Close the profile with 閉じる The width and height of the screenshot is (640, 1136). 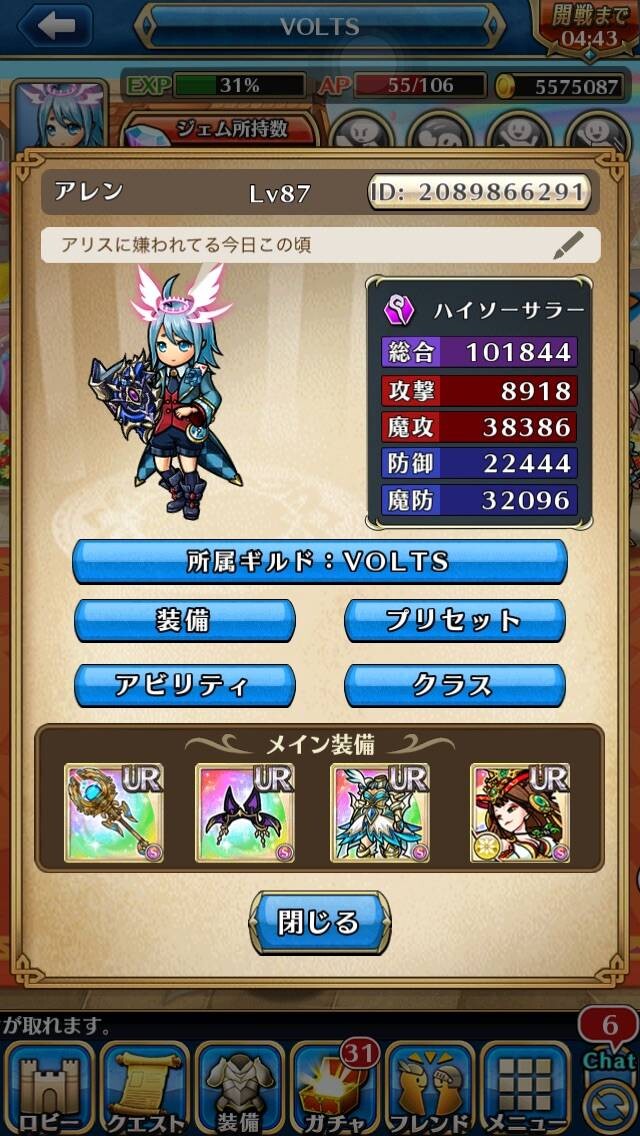click(x=320, y=922)
